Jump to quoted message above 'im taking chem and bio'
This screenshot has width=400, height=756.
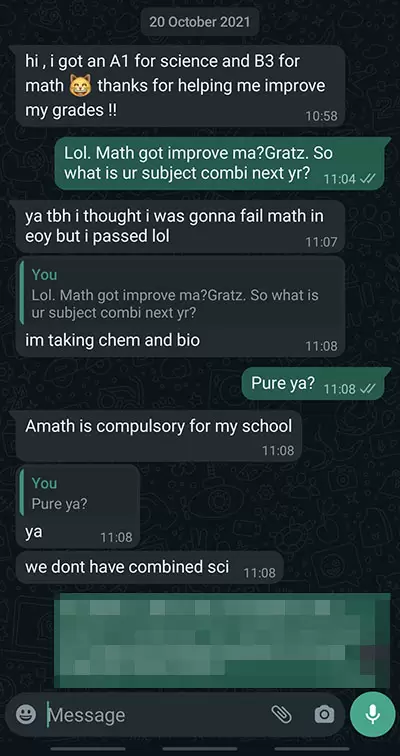[181, 294]
